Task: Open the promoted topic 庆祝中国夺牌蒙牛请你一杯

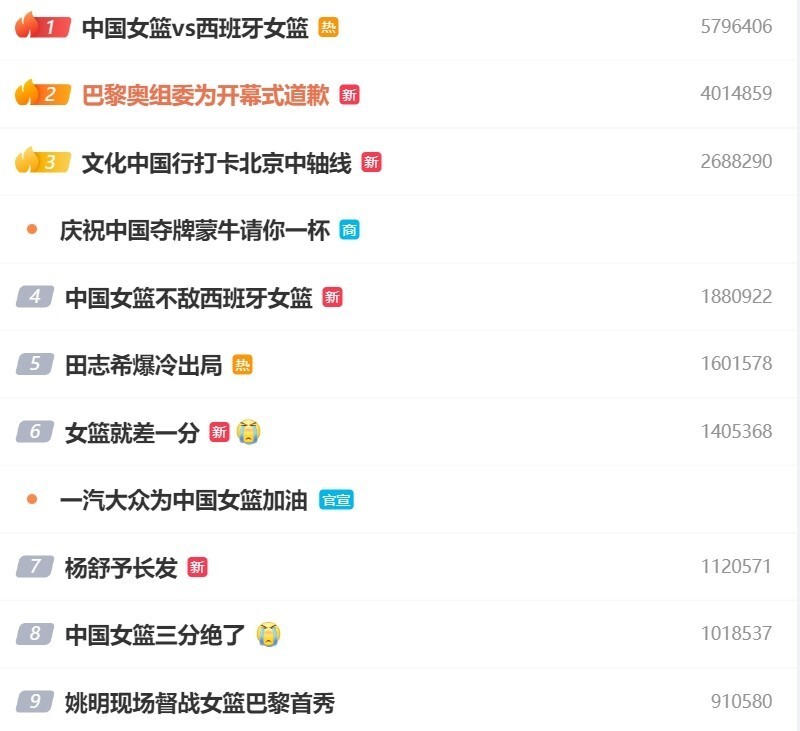Action: [x=194, y=230]
